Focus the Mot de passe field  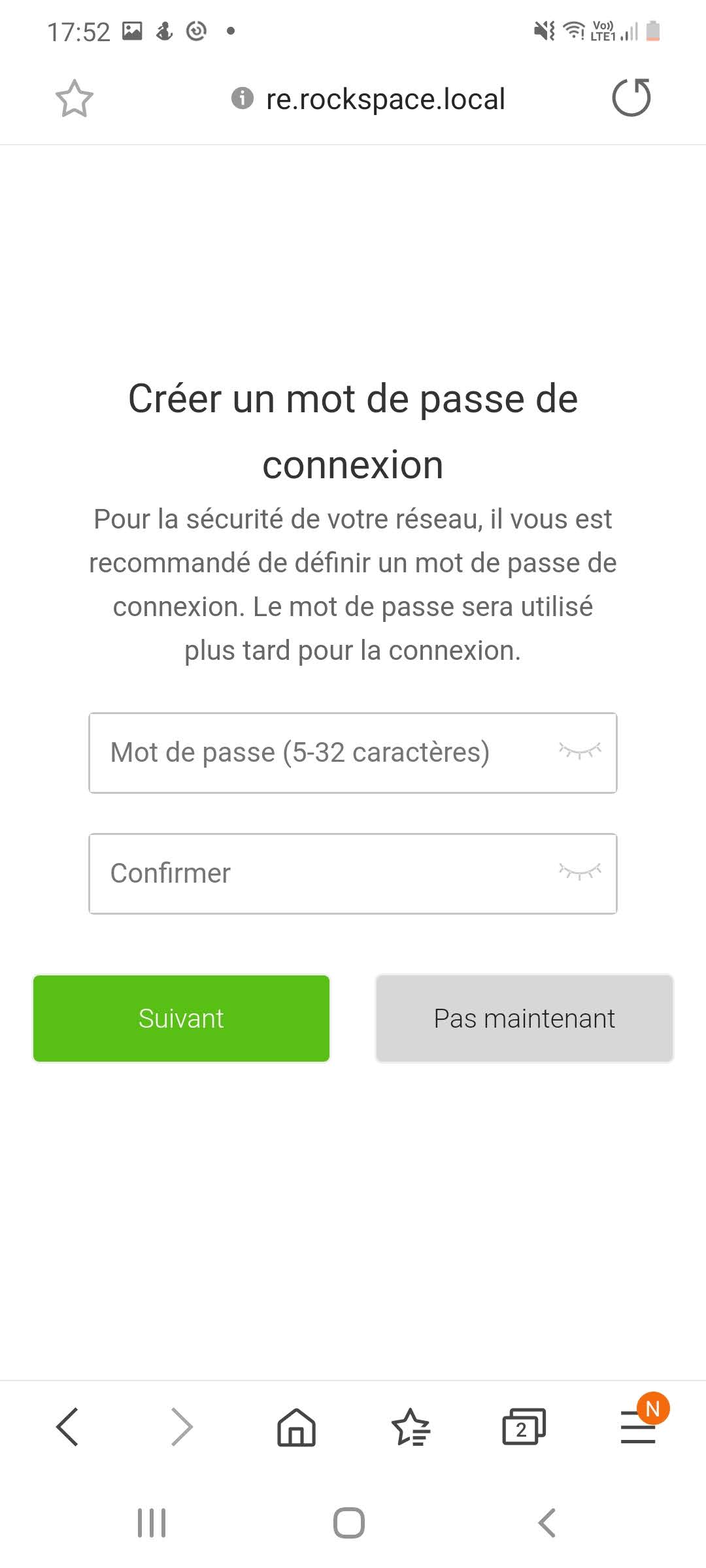tap(320, 753)
